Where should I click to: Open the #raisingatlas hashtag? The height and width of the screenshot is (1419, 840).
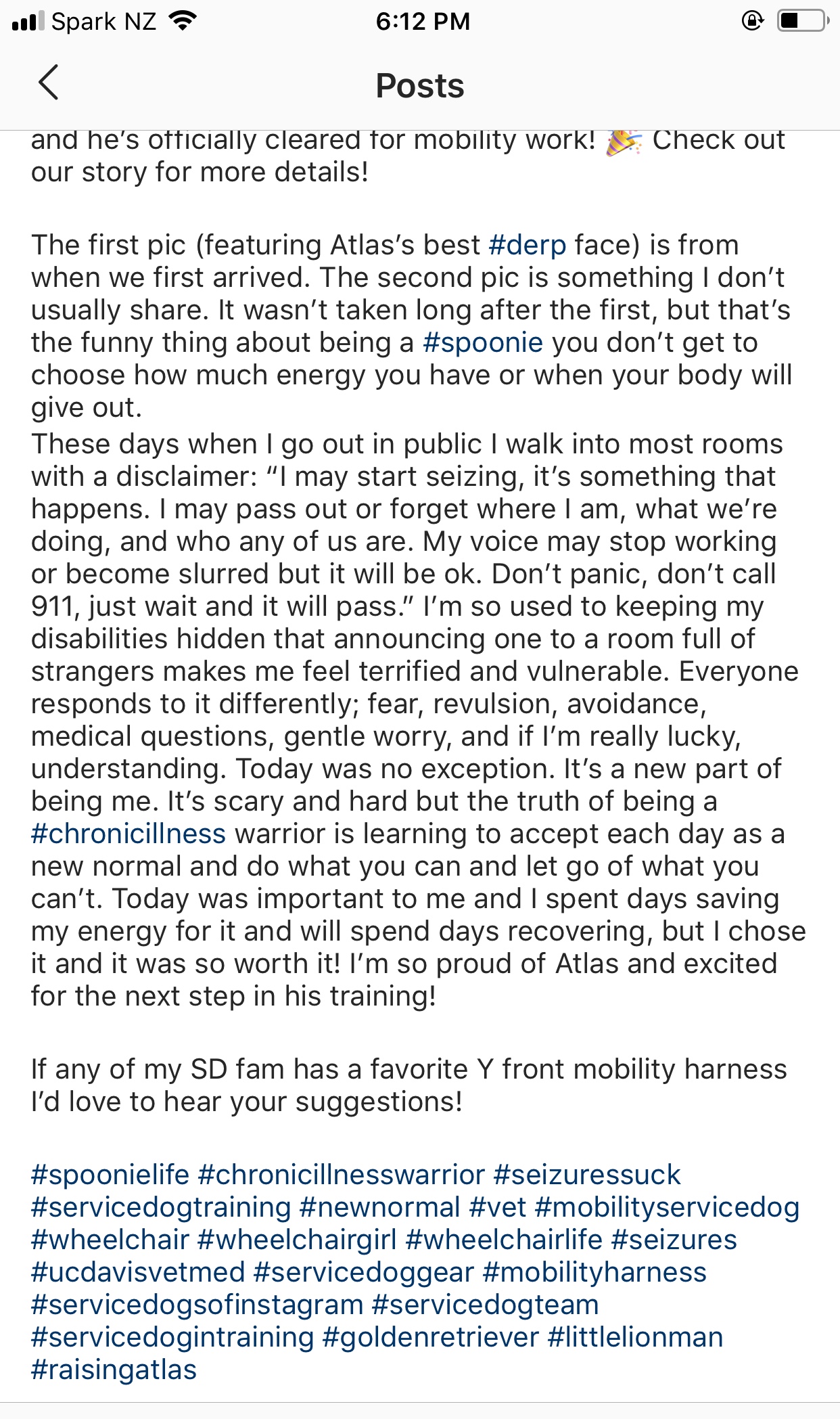pyautogui.click(x=114, y=1370)
